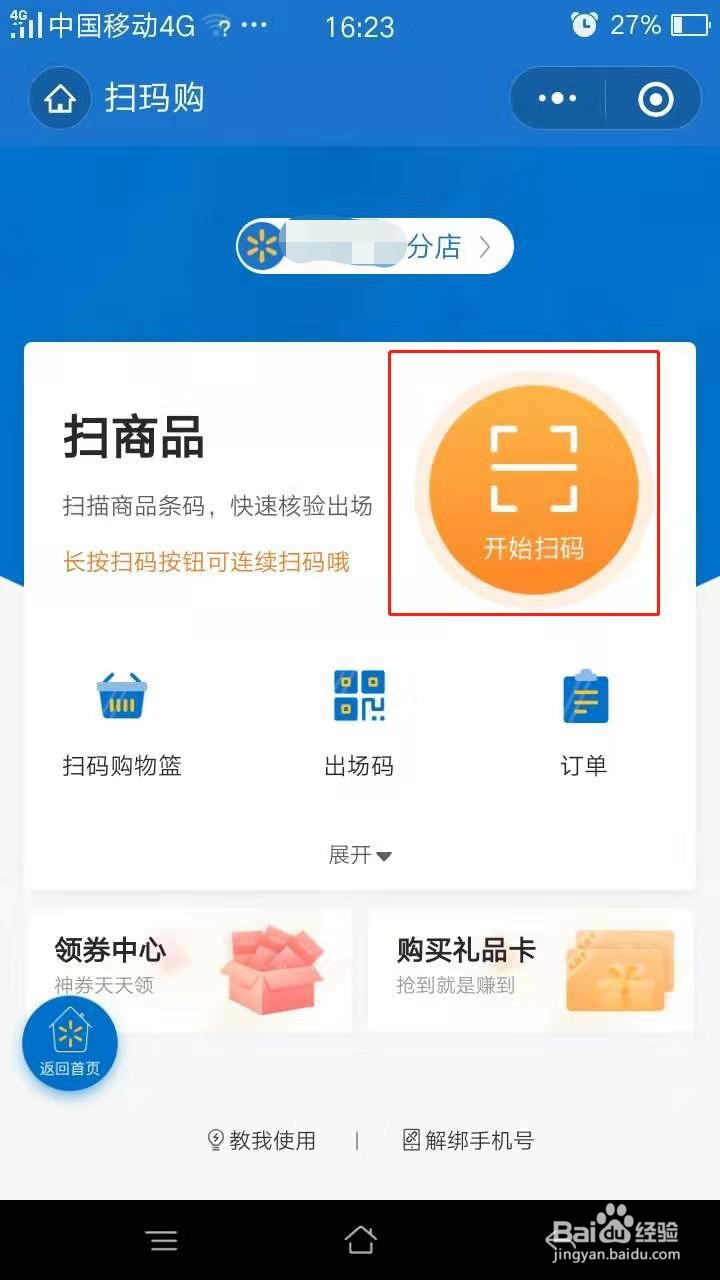The height and width of the screenshot is (1280, 720).
Task: Open the Orders (订单) clipboard icon
Action: 585,695
